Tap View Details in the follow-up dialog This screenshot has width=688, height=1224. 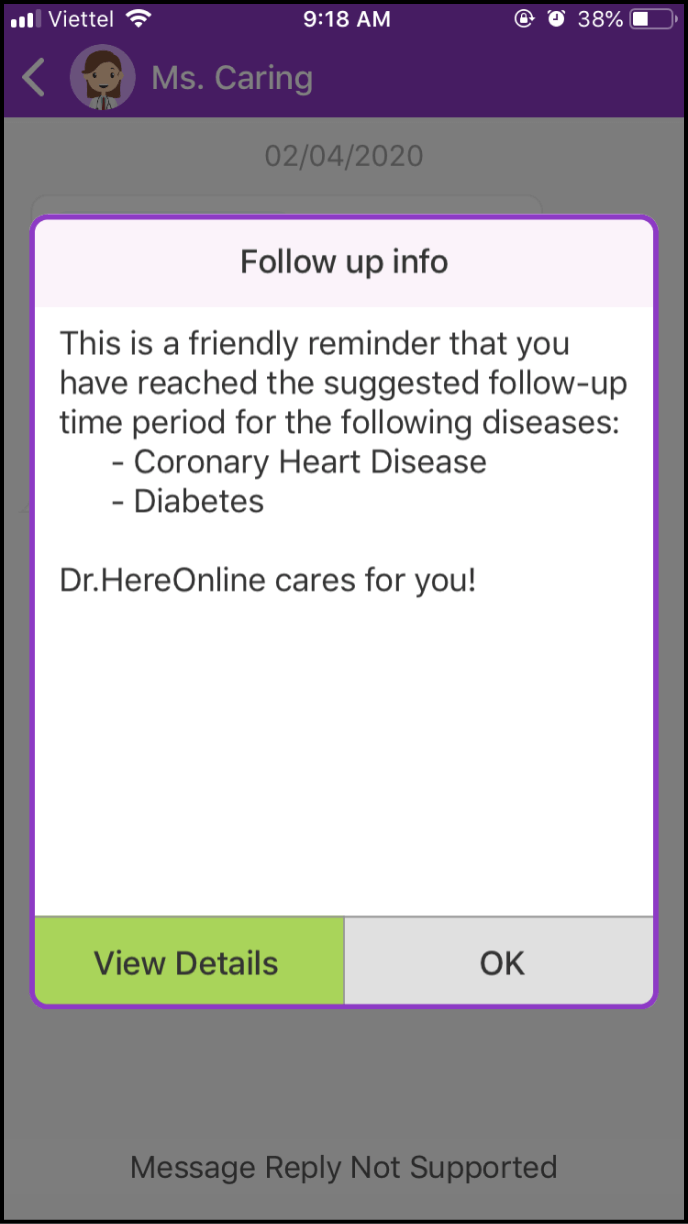[188, 962]
